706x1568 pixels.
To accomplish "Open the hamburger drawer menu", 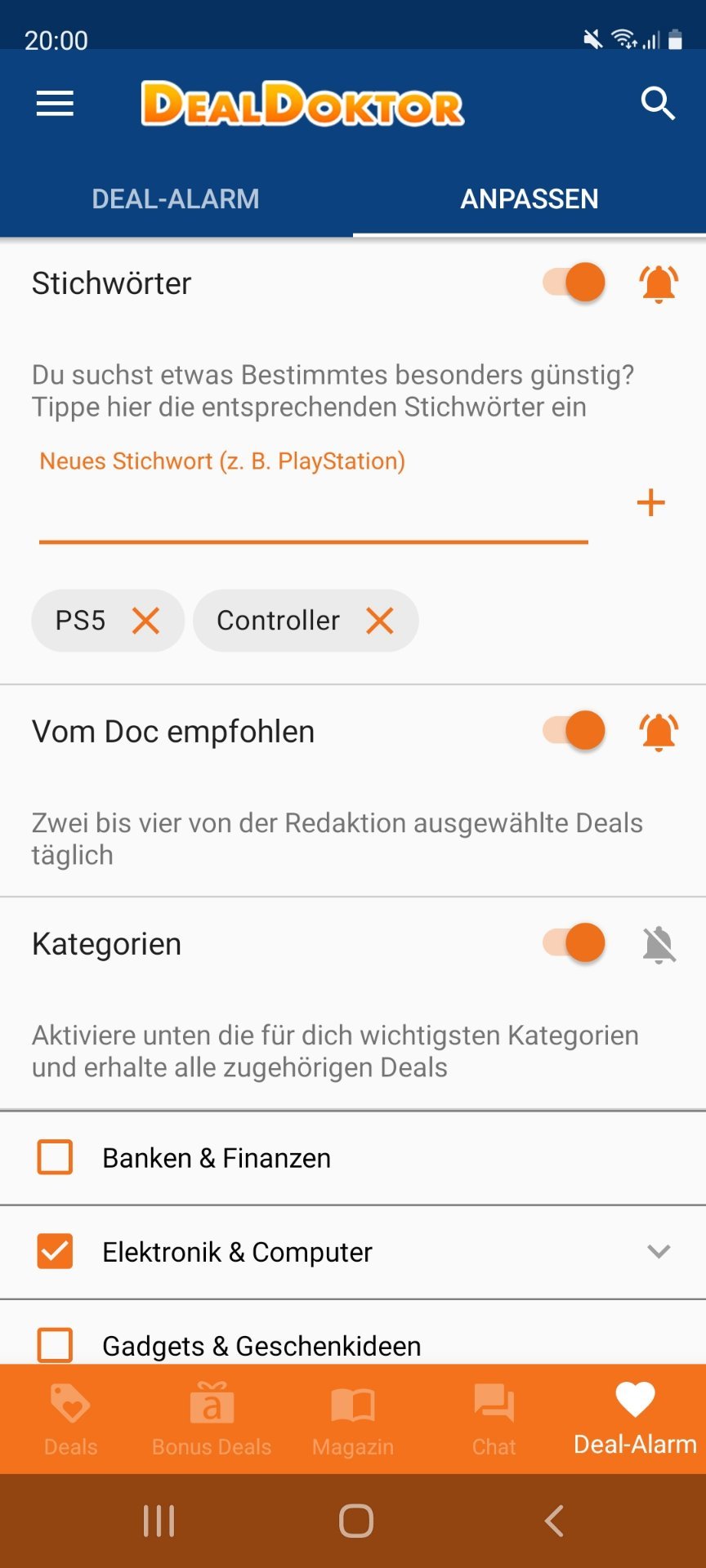I will pos(55,104).
